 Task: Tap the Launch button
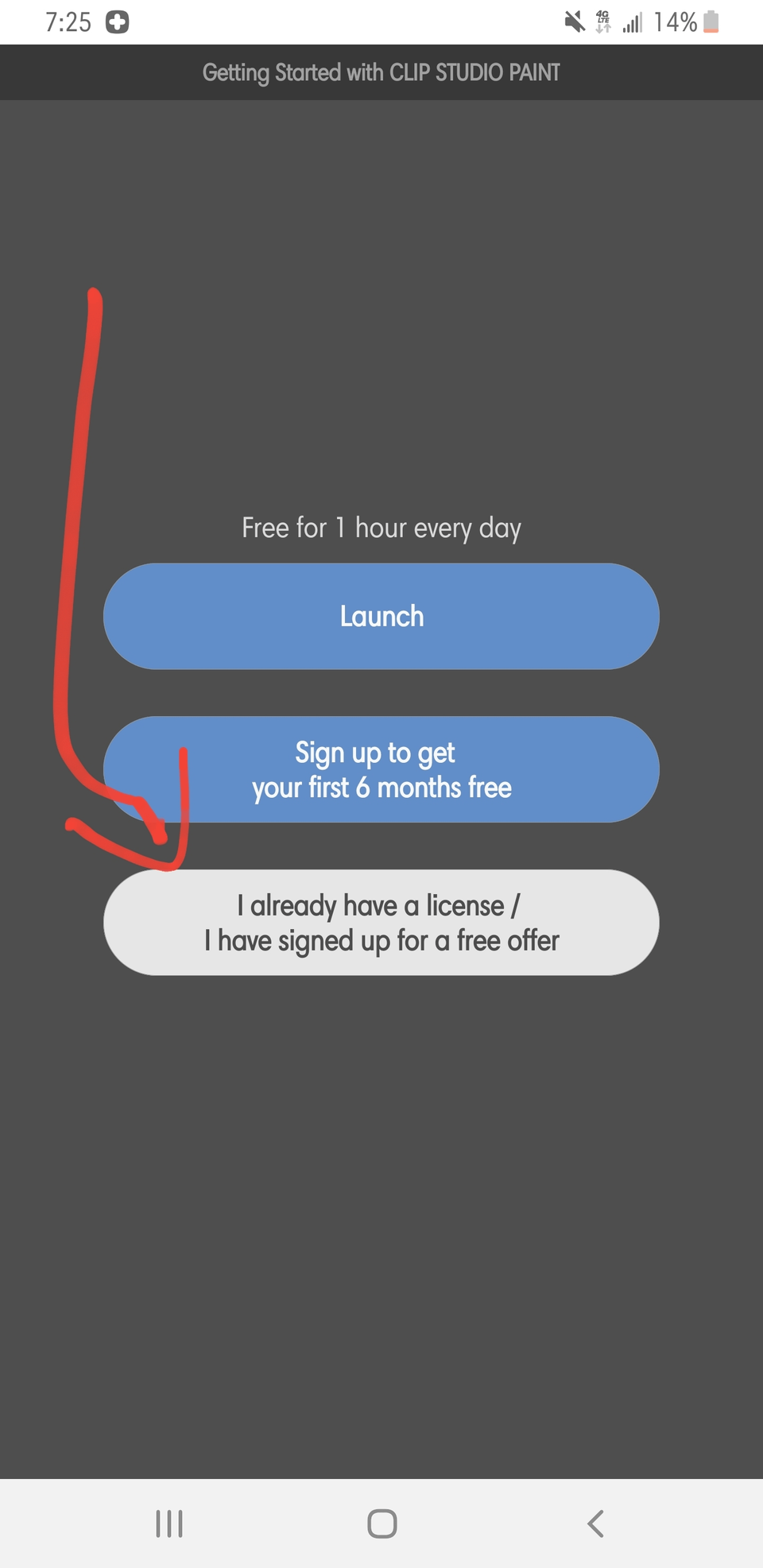click(381, 616)
